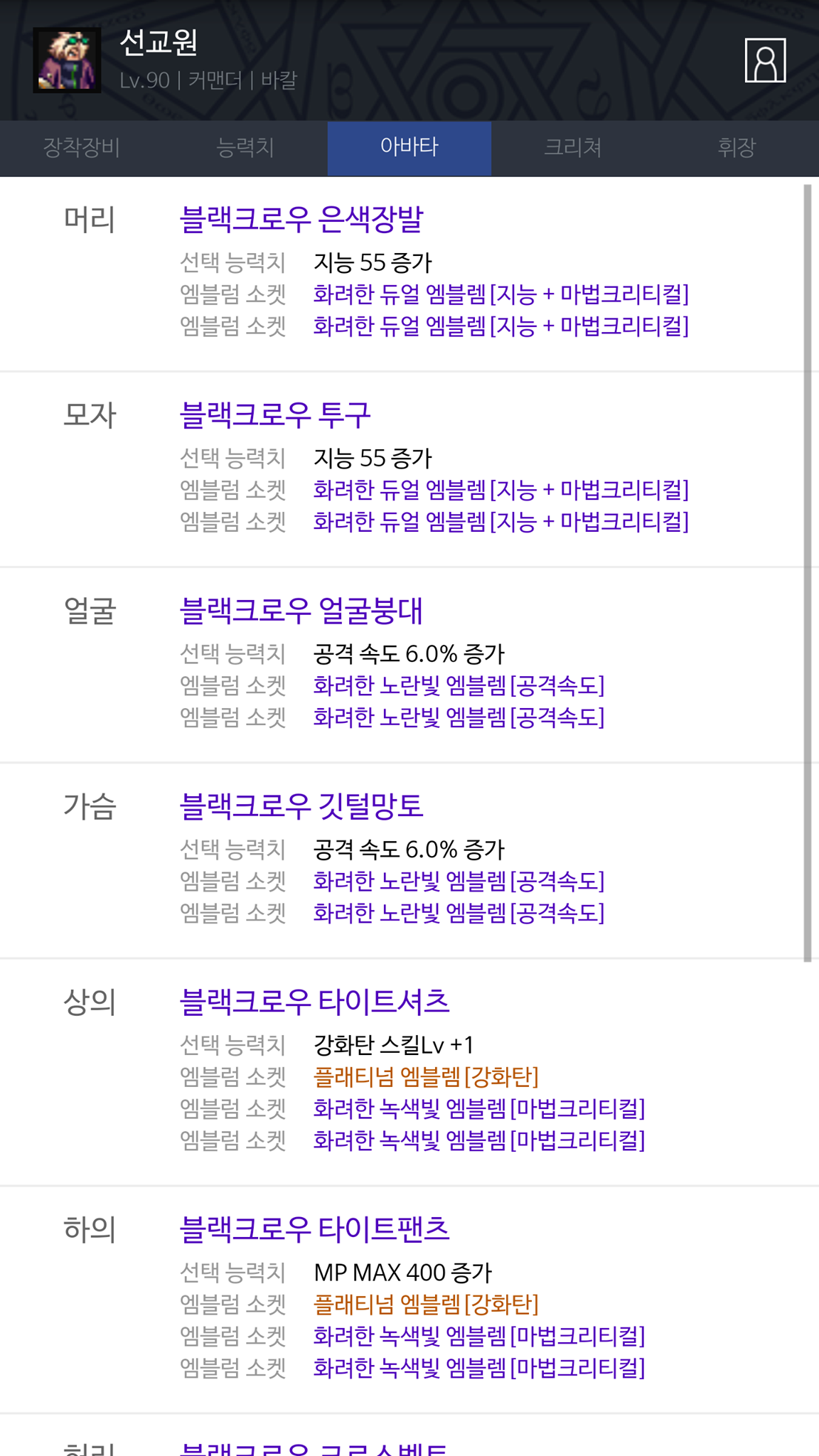Open the profile icon in the header
The width and height of the screenshot is (819, 1456).
tap(765, 60)
